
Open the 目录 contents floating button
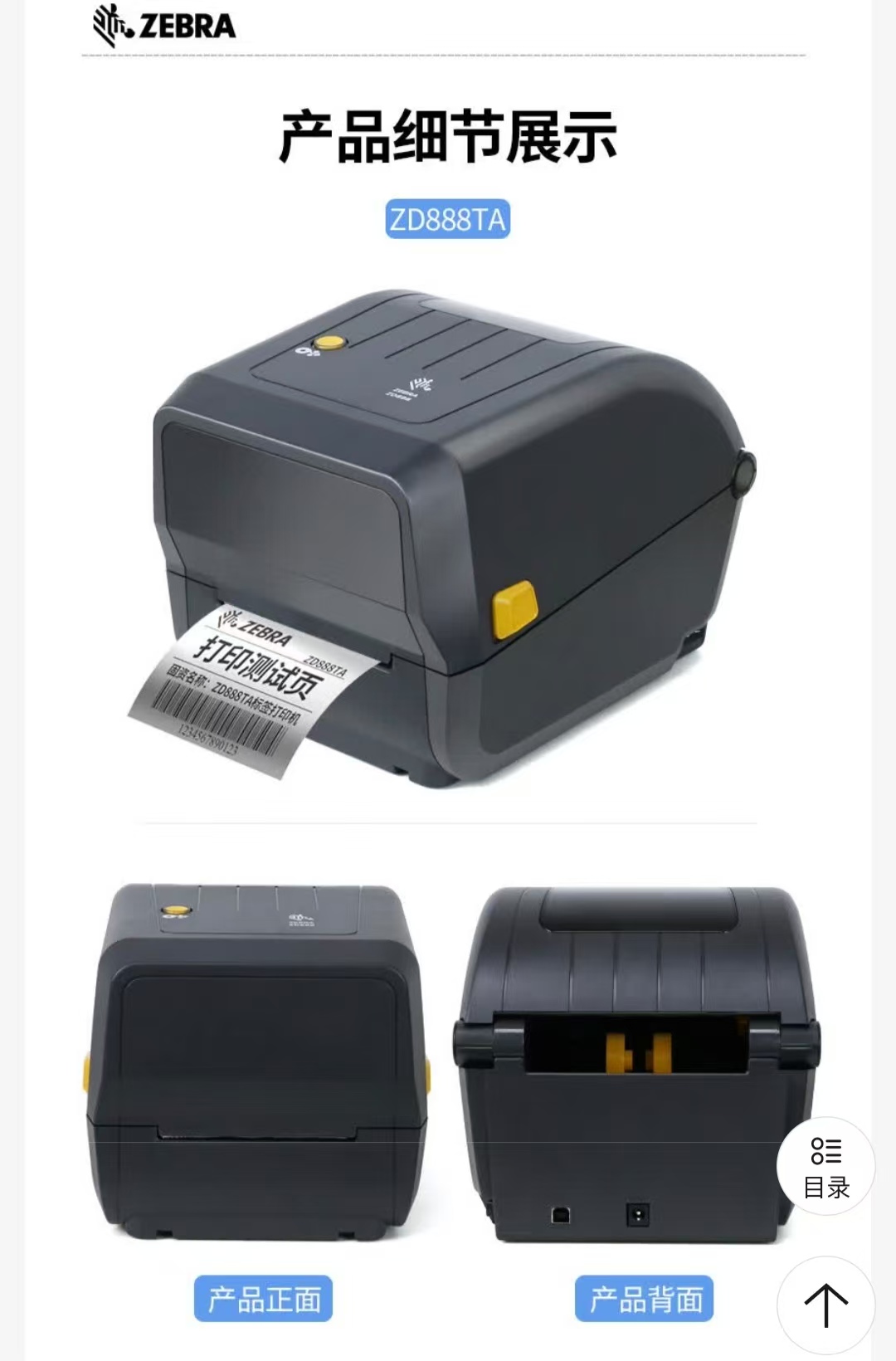[825, 1167]
